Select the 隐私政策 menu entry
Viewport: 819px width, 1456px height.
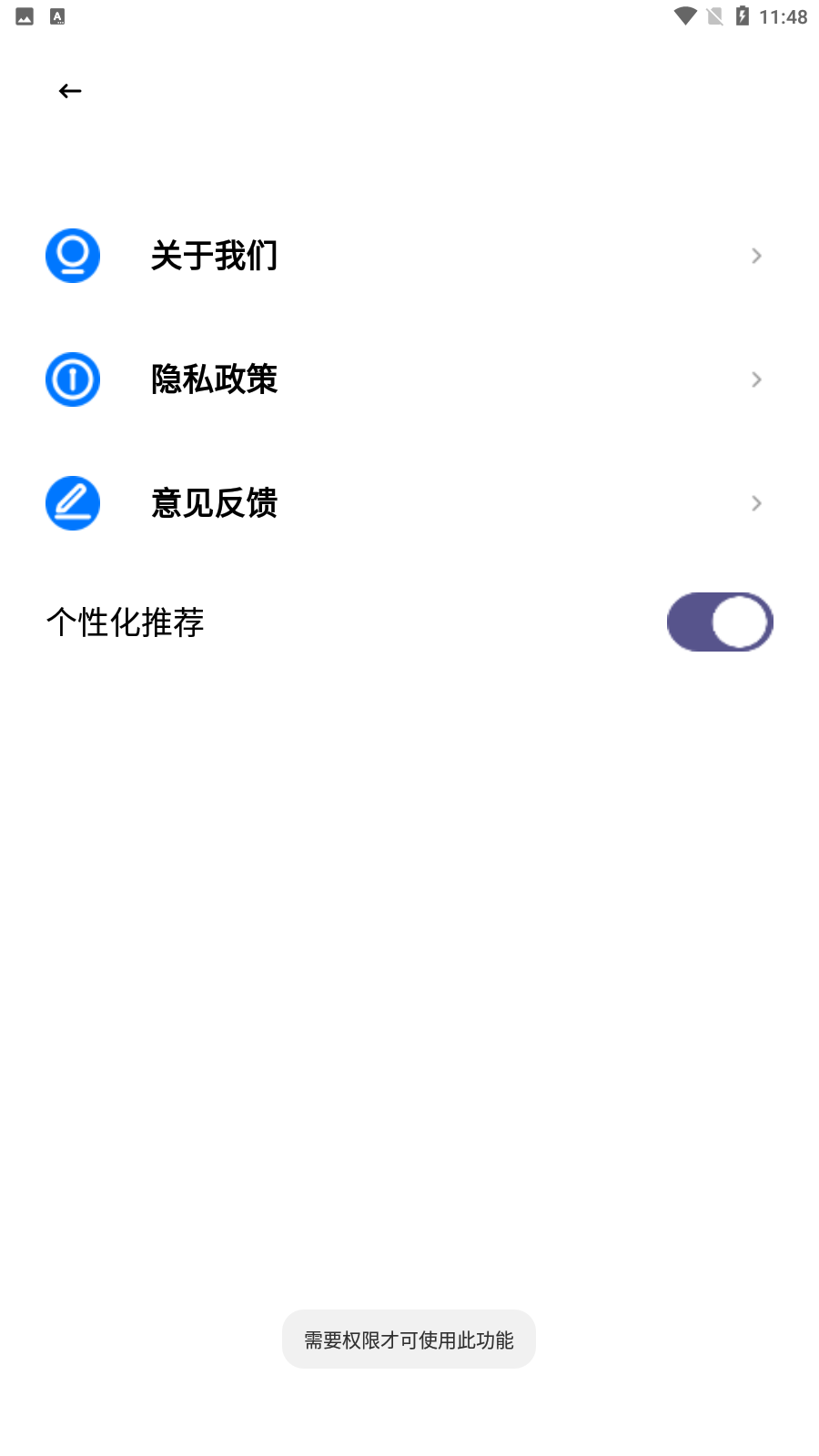pyautogui.click(x=215, y=379)
